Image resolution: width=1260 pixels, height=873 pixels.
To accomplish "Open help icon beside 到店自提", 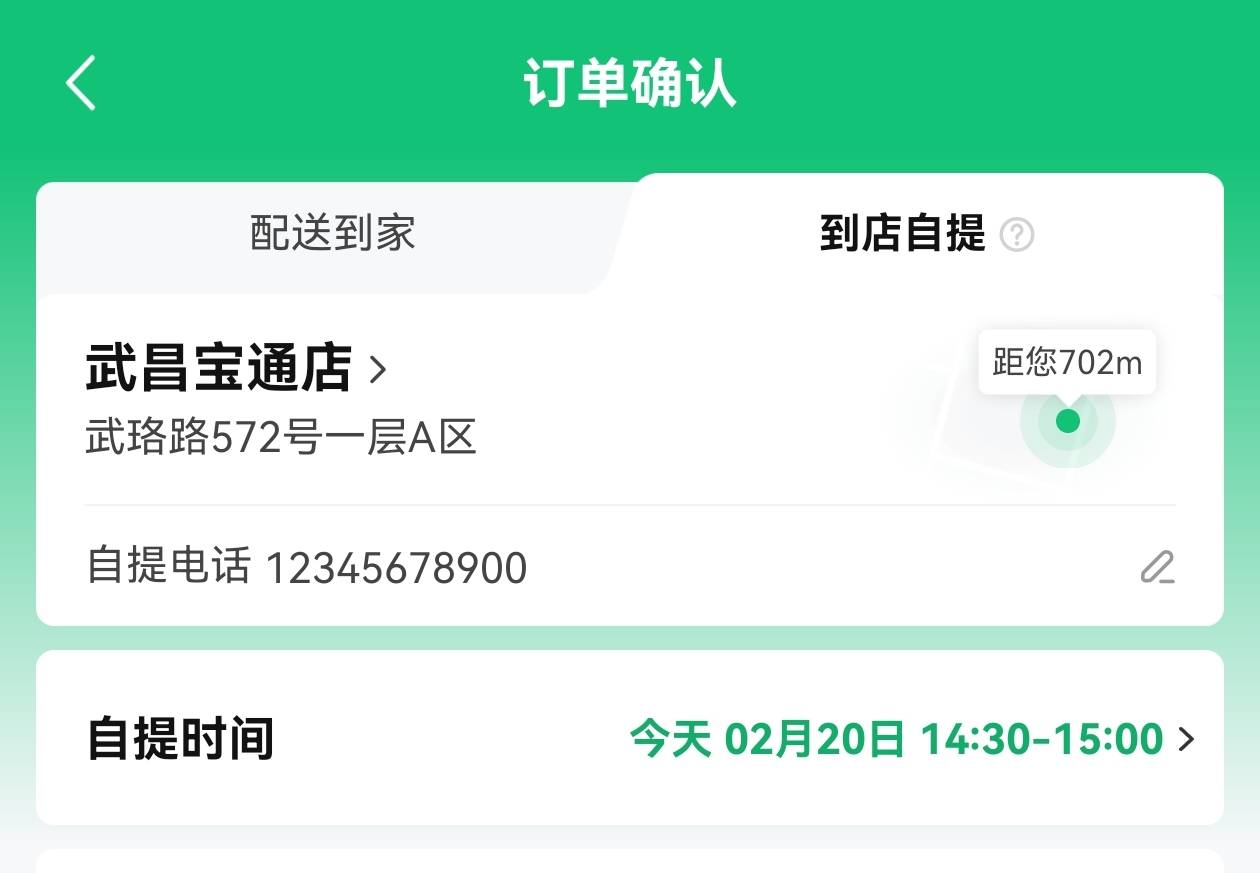I will [1017, 236].
